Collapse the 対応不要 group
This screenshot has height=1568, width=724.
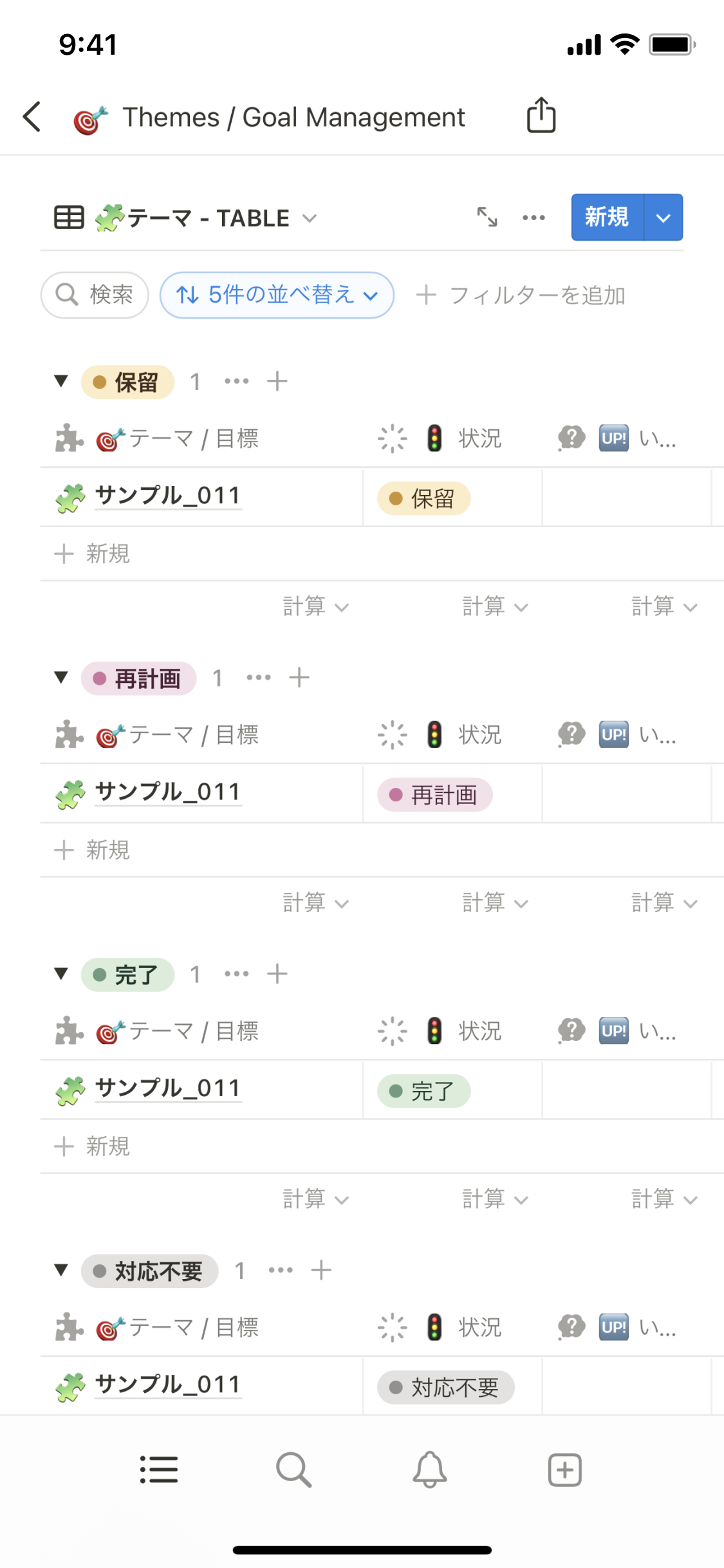61,1270
